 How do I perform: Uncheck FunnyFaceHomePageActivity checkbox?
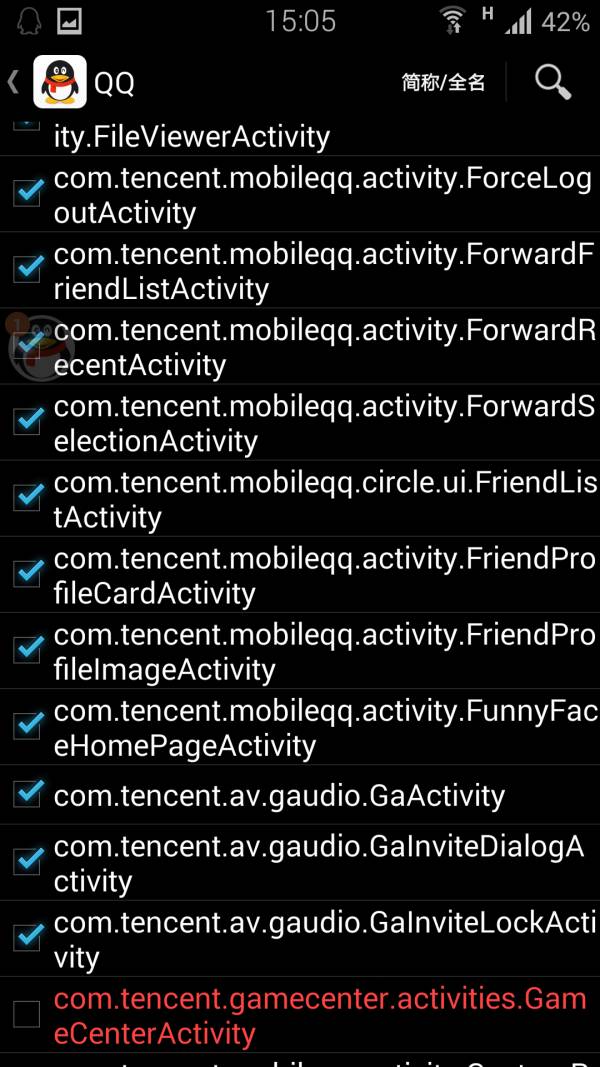click(x=28, y=727)
